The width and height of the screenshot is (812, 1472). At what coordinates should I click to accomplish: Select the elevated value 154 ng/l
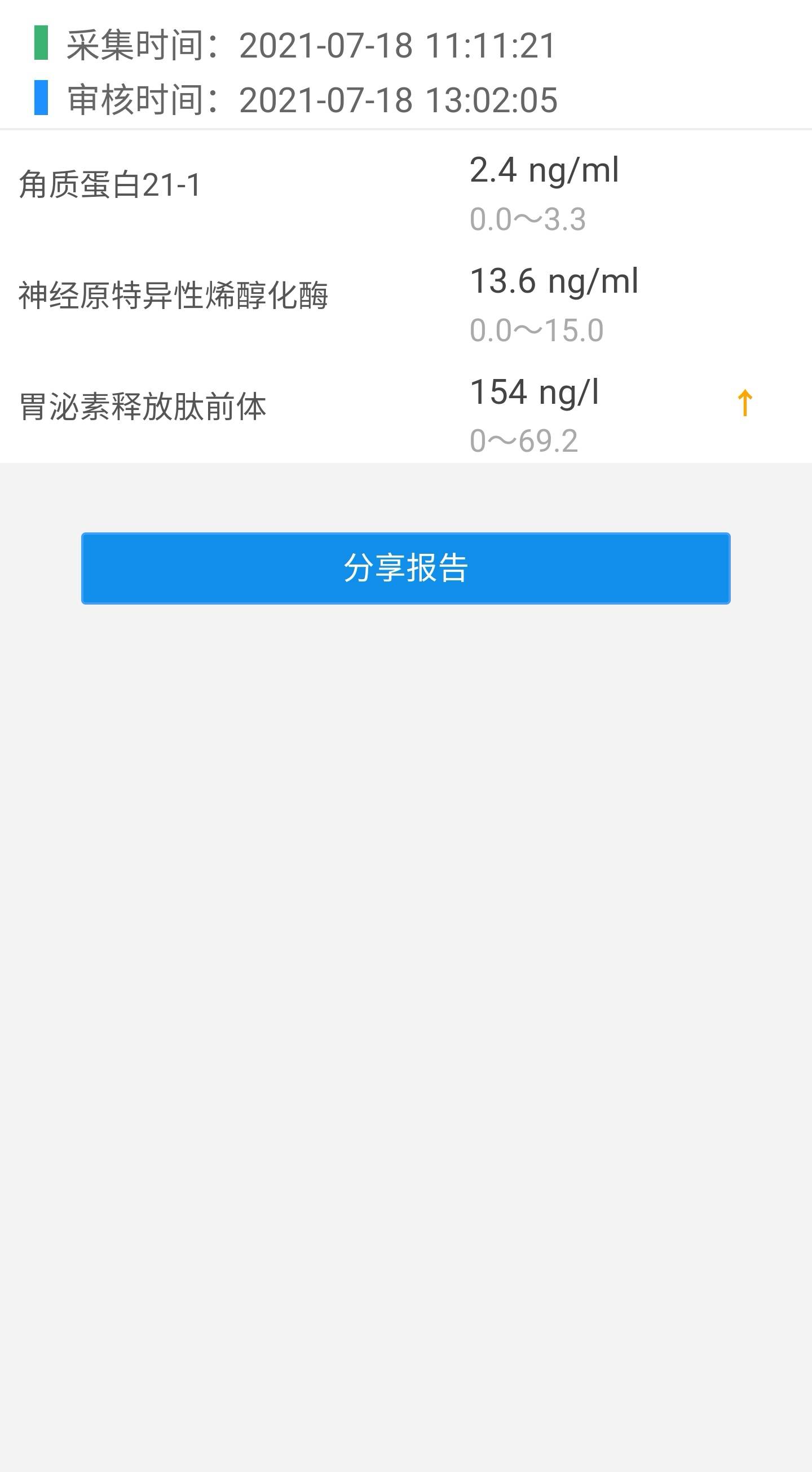pos(535,393)
